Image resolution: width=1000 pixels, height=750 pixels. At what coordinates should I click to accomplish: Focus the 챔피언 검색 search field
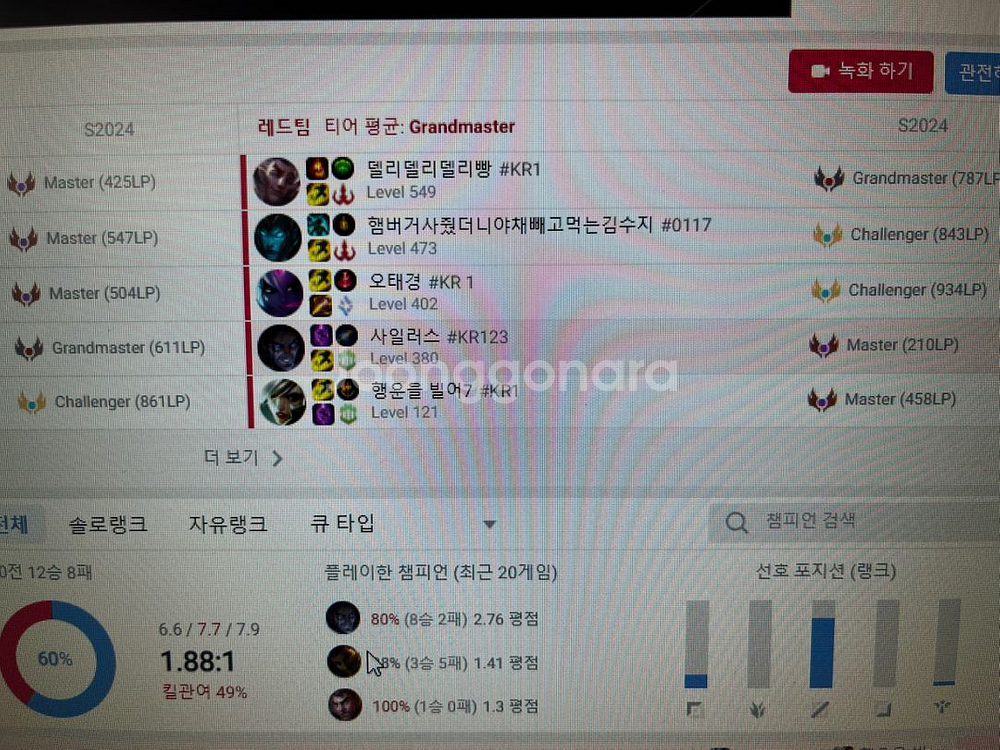(x=860, y=521)
